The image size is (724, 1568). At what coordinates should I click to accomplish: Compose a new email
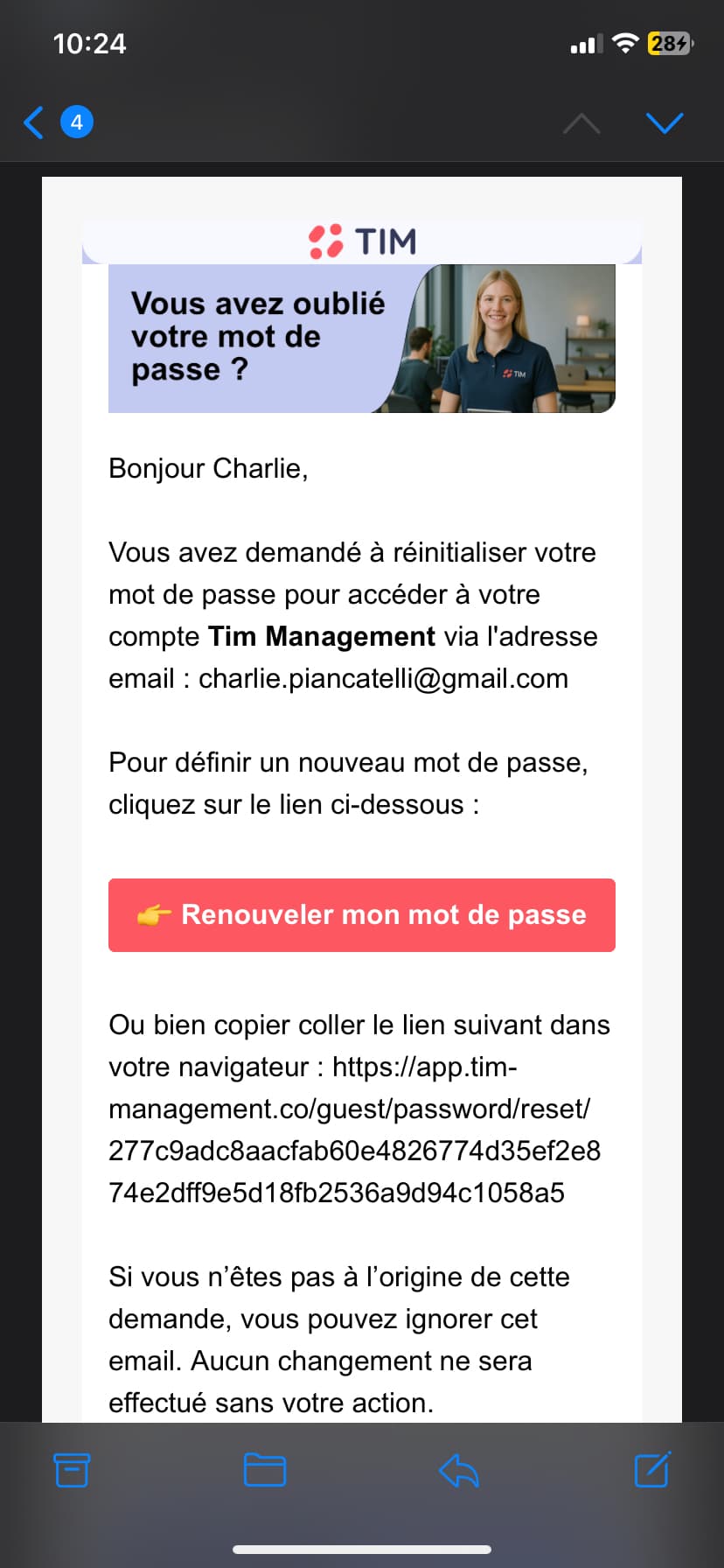tap(652, 1469)
